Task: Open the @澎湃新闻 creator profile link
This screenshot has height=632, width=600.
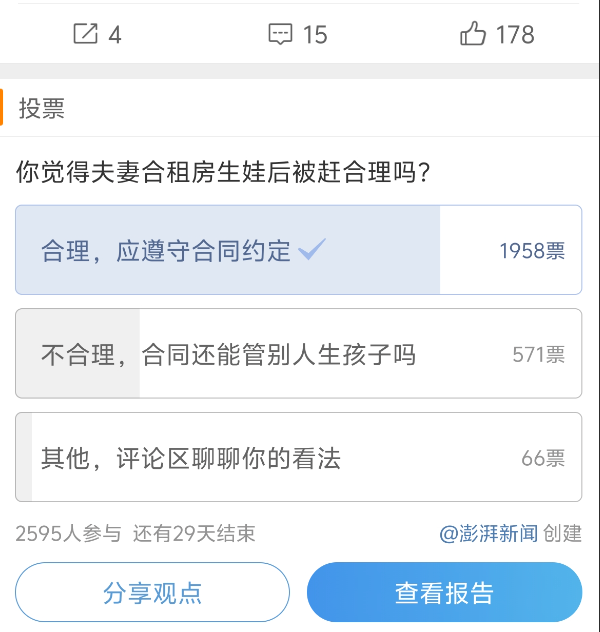Action: (x=488, y=533)
